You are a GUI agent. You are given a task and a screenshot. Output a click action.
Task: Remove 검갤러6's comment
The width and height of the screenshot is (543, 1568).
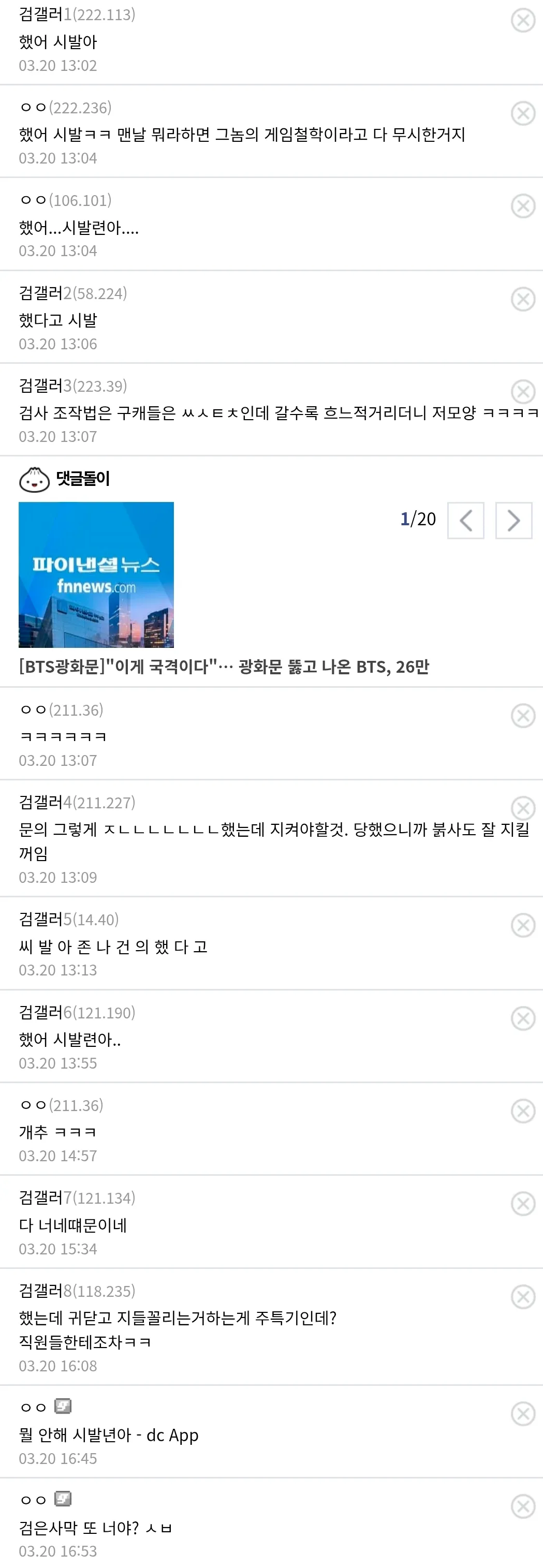(523, 1018)
